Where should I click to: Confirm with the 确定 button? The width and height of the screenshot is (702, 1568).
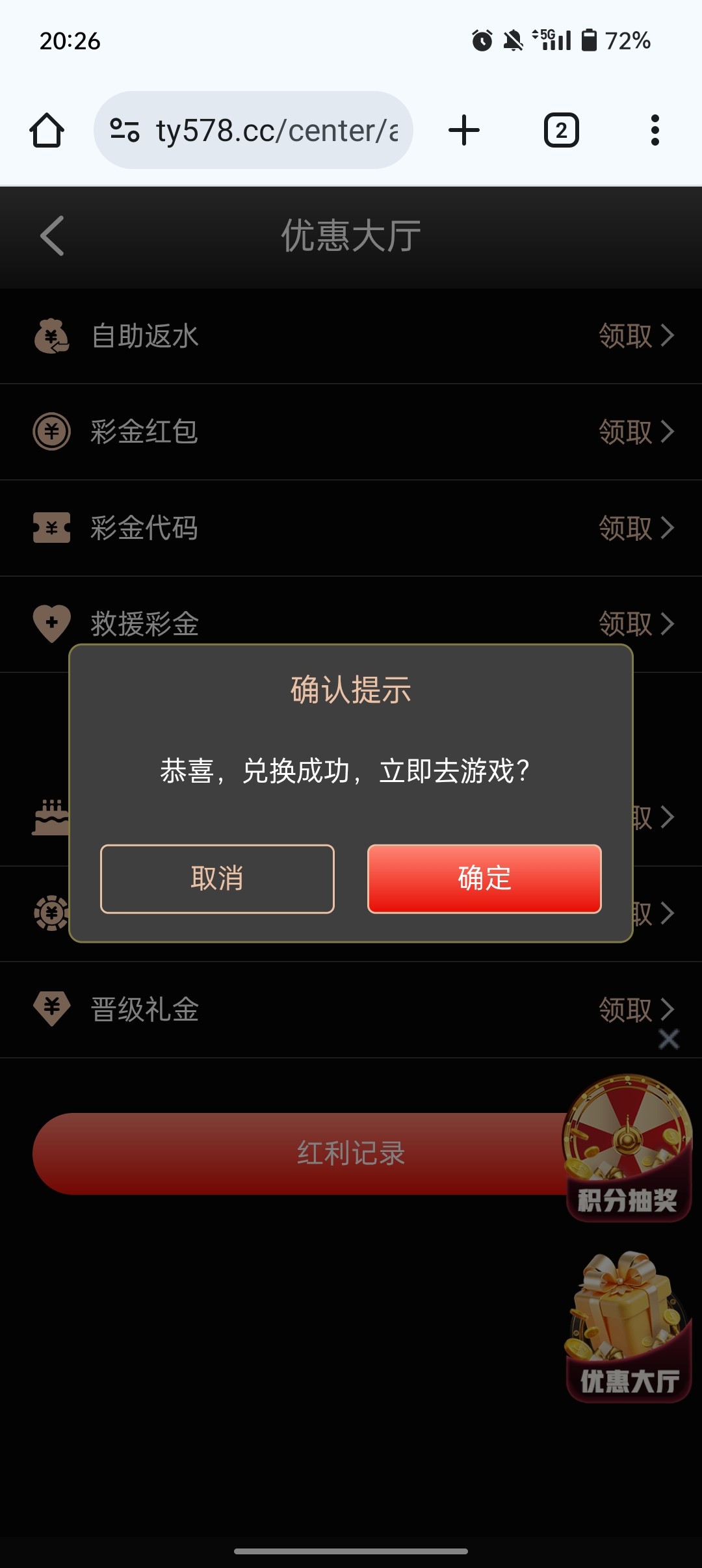click(x=484, y=878)
